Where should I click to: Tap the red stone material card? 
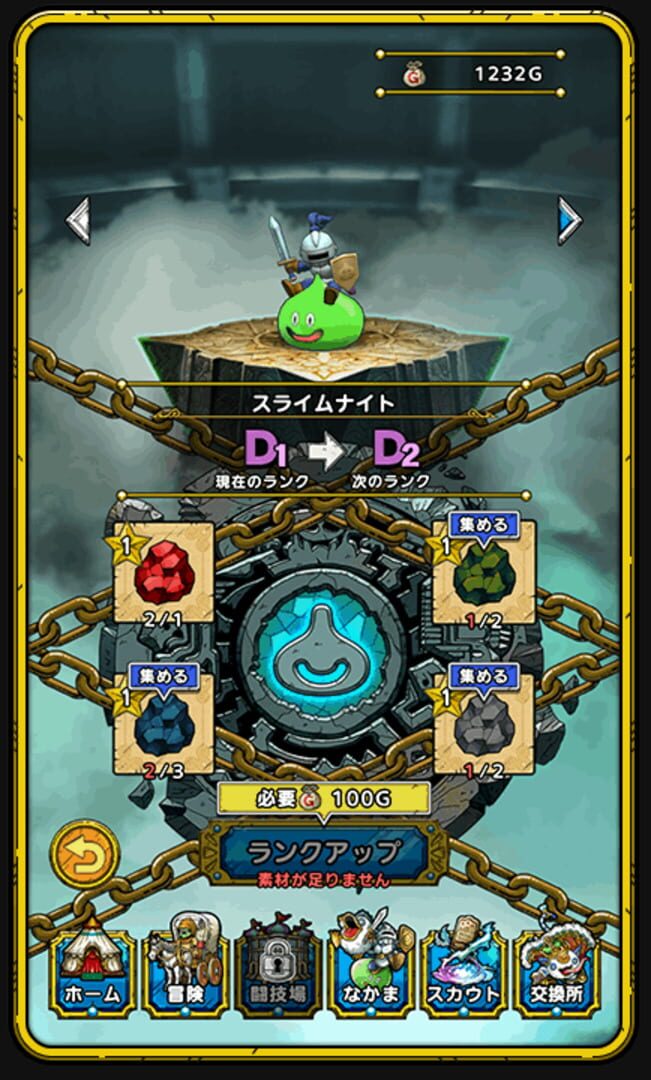pyautogui.click(x=164, y=572)
